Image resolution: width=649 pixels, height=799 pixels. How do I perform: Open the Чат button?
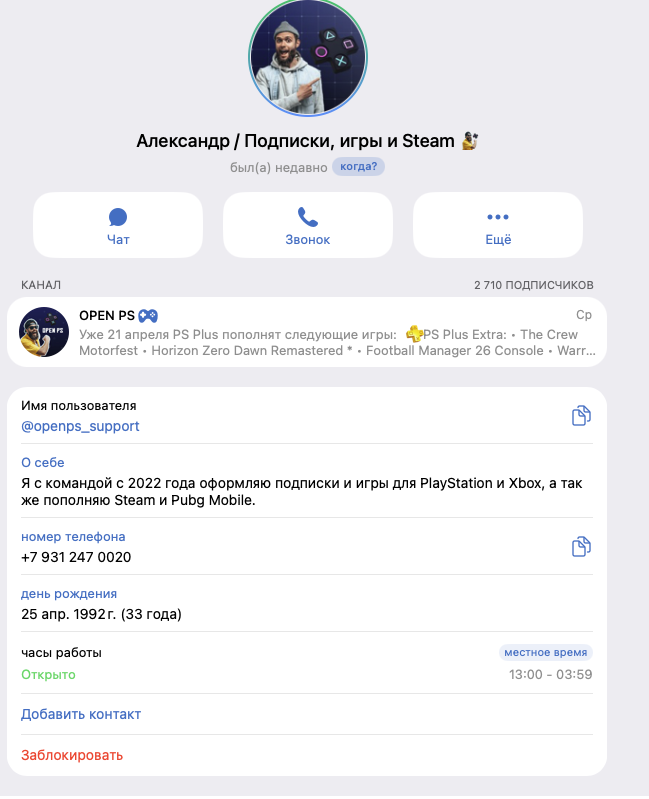pyautogui.click(x=118, y=225)
